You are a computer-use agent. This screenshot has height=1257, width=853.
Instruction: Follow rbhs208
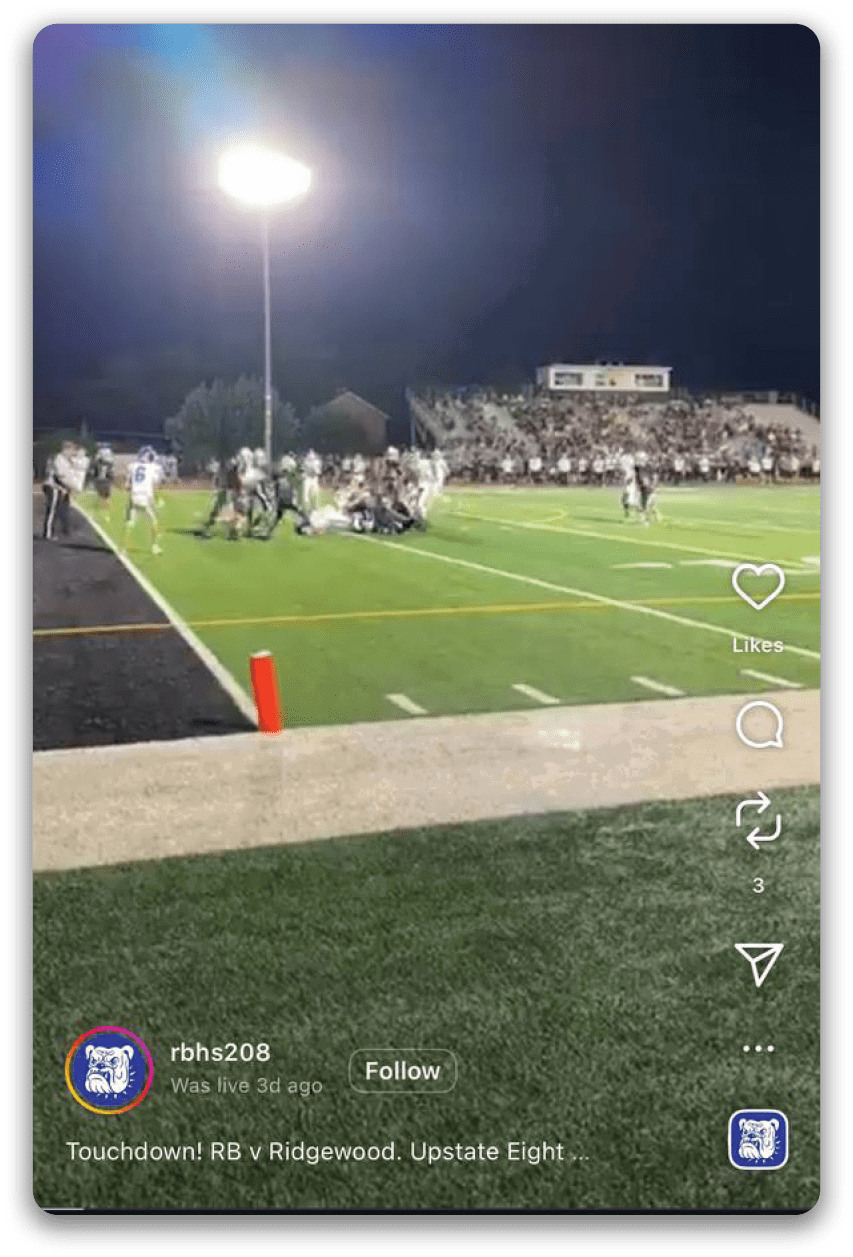pyautogui.click(x=402, y=1071)
